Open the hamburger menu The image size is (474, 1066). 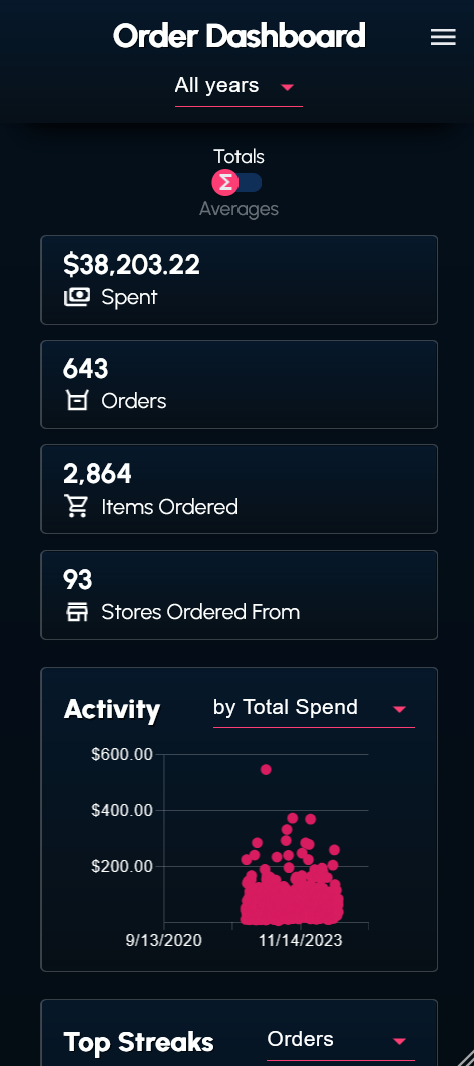443,37
